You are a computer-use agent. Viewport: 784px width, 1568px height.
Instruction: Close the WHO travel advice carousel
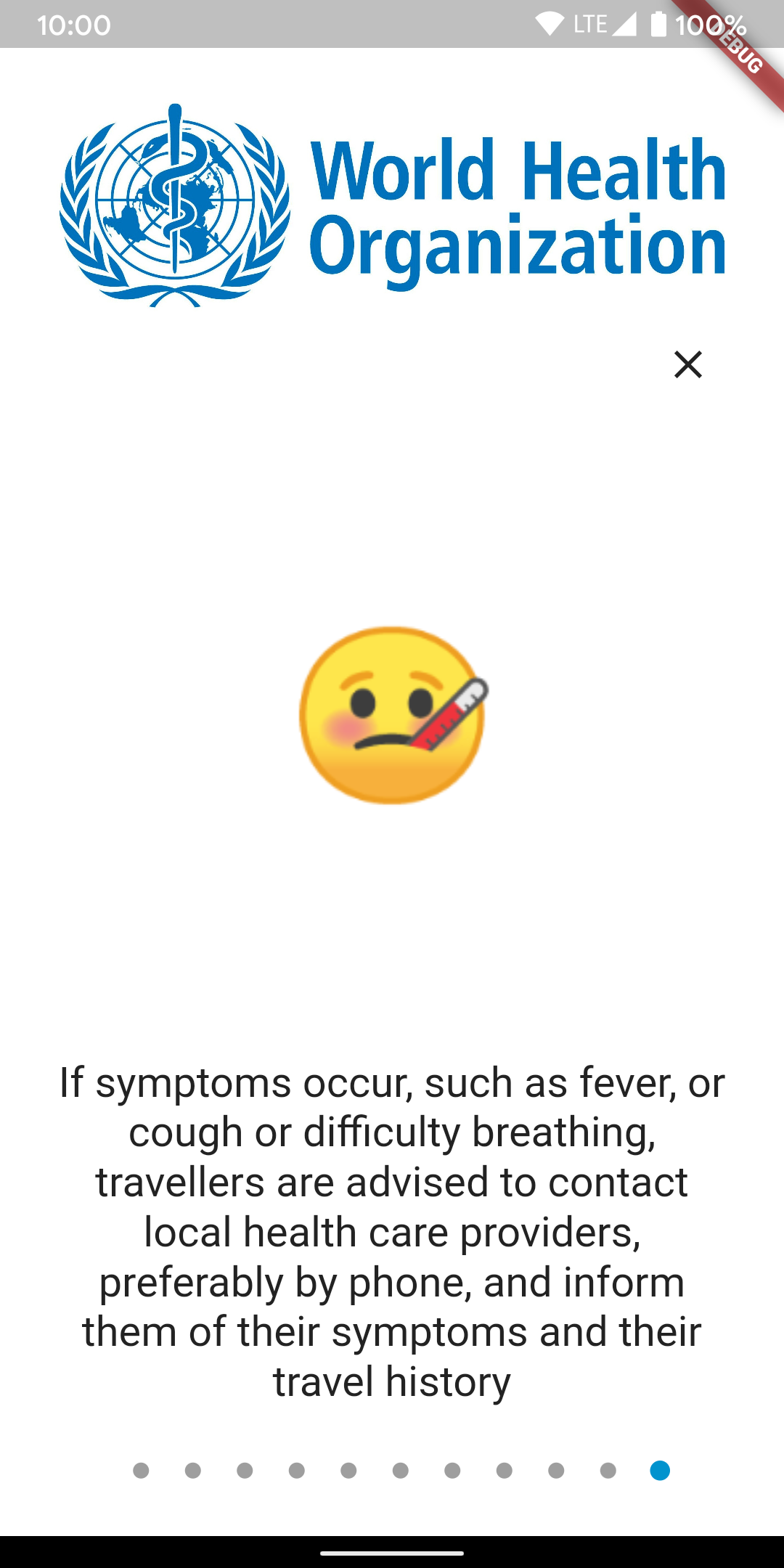click(687, 364)
